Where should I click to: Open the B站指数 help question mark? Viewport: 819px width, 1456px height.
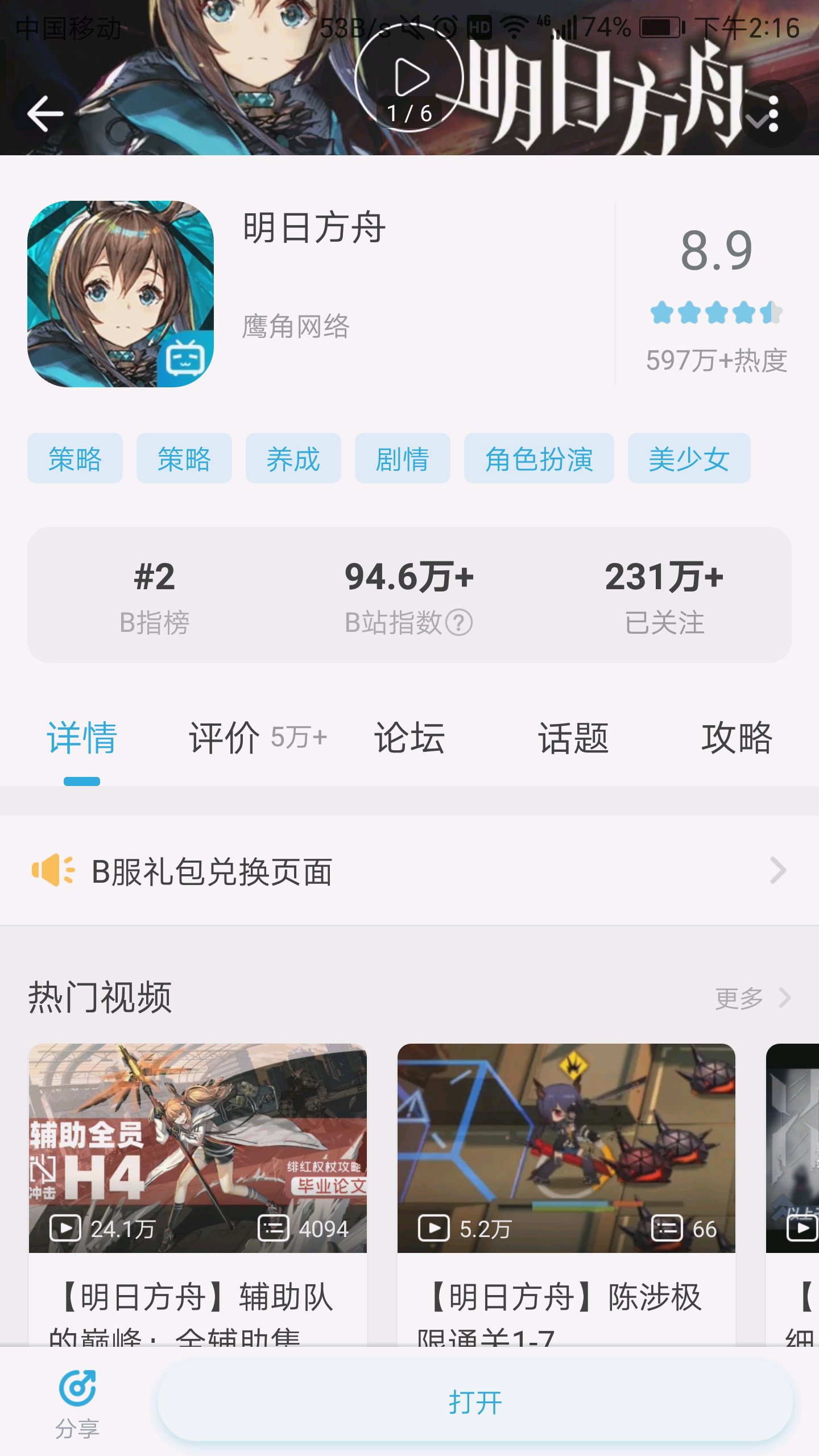click(459, 622)
